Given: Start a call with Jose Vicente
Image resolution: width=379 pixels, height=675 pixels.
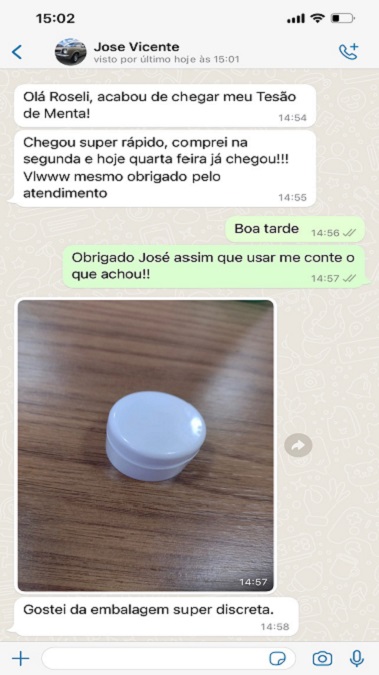Looking at the screenshot, I should point(349,52).
